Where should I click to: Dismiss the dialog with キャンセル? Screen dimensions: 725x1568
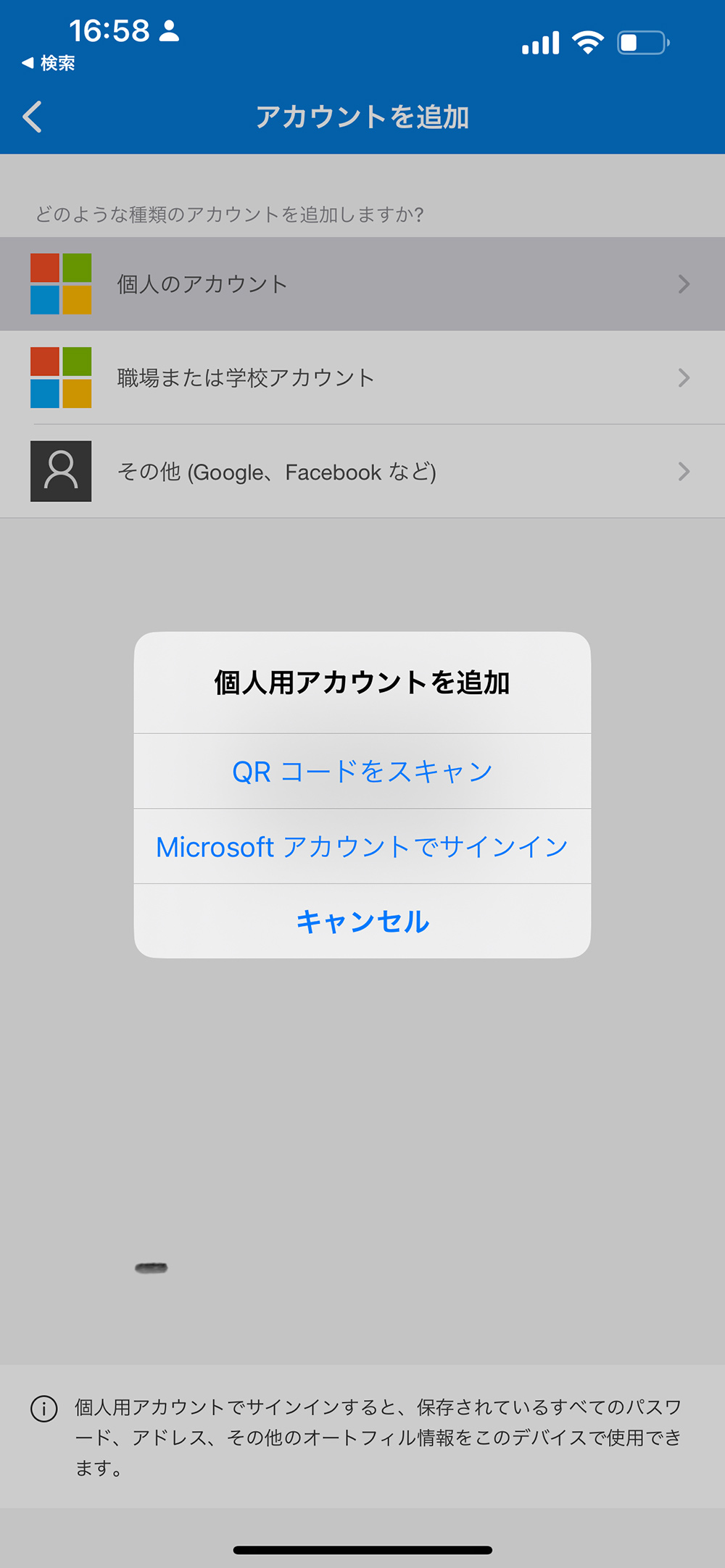tap(362, 921)
